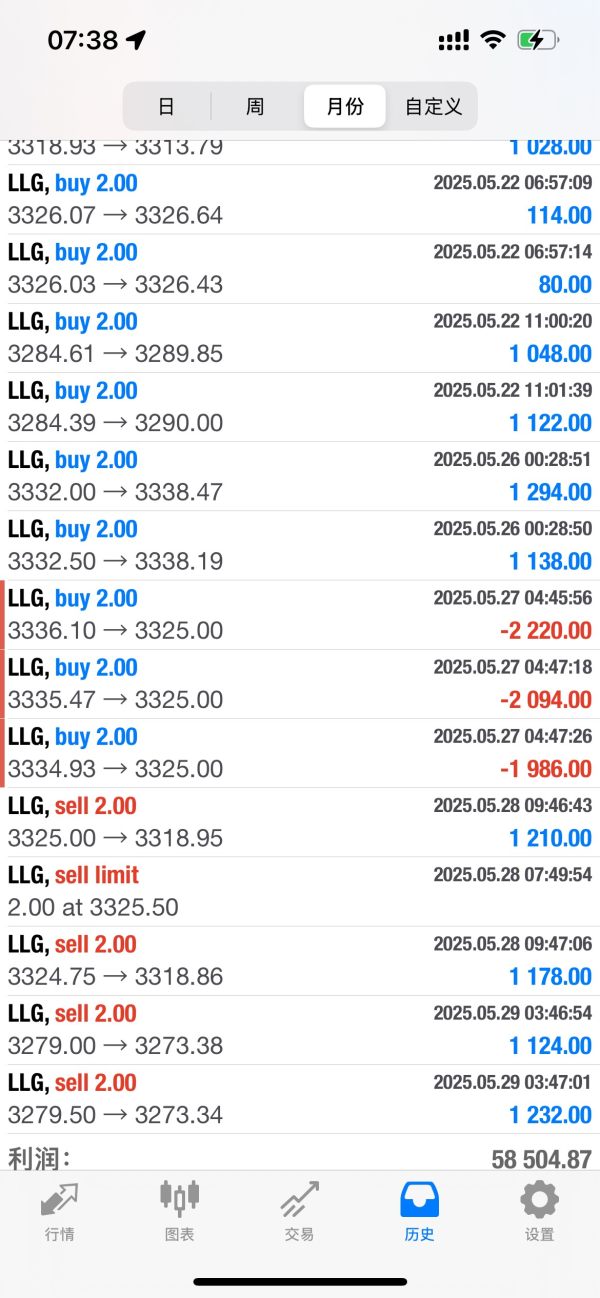Show details of sell 3325.00 → 3318.95
The image size is (600, 1298).
[300, 822]
